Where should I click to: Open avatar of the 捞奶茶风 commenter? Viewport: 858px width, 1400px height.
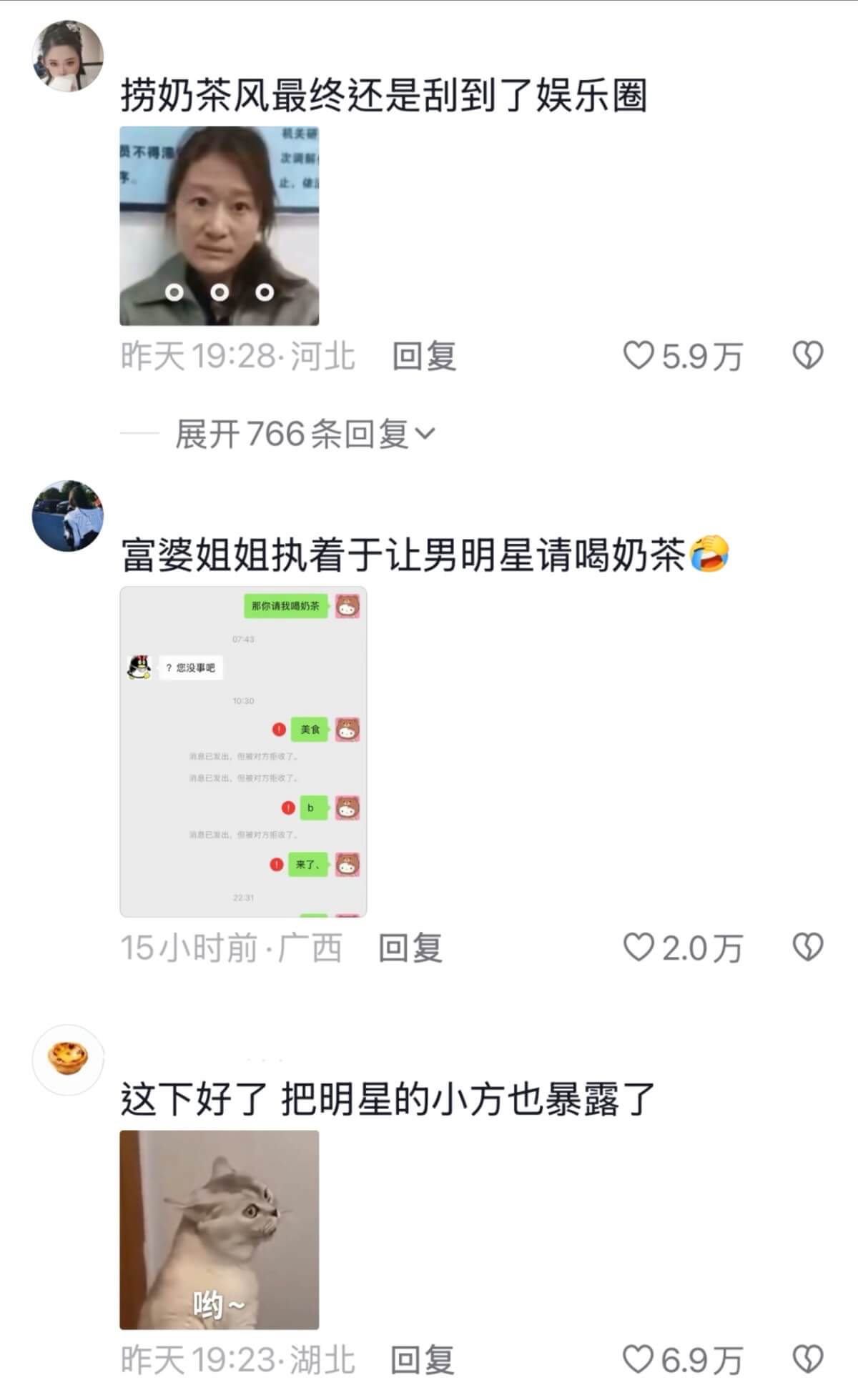(x=68, y=56)
